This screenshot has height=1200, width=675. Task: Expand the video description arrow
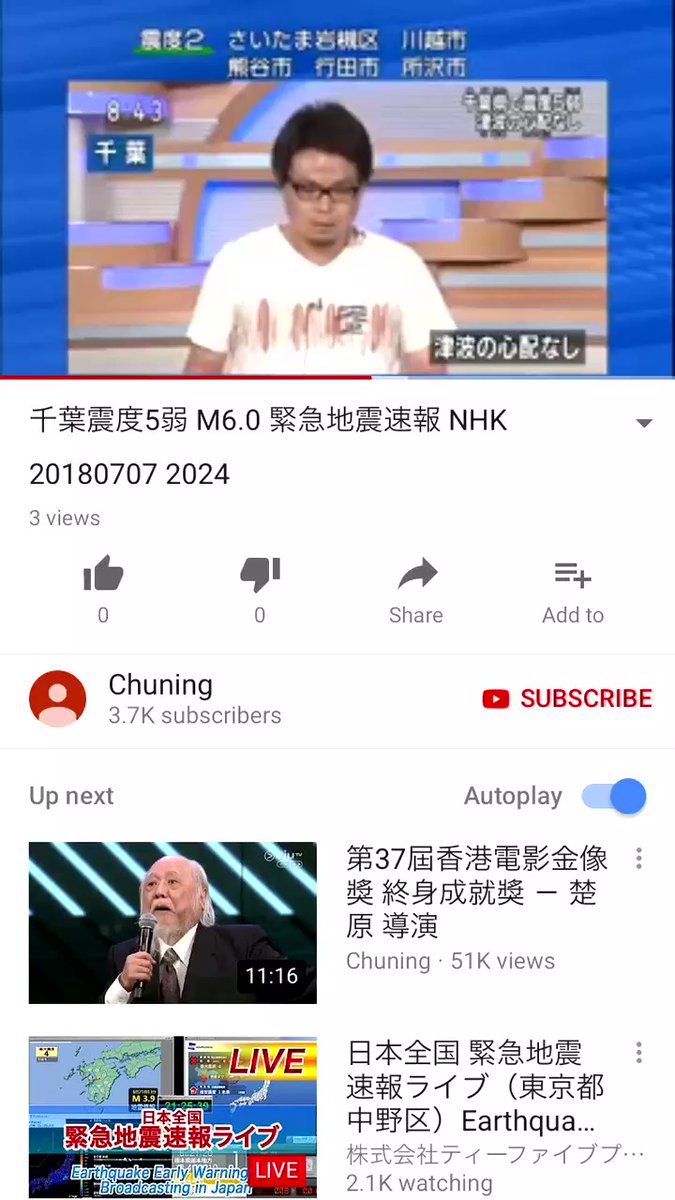644,423
